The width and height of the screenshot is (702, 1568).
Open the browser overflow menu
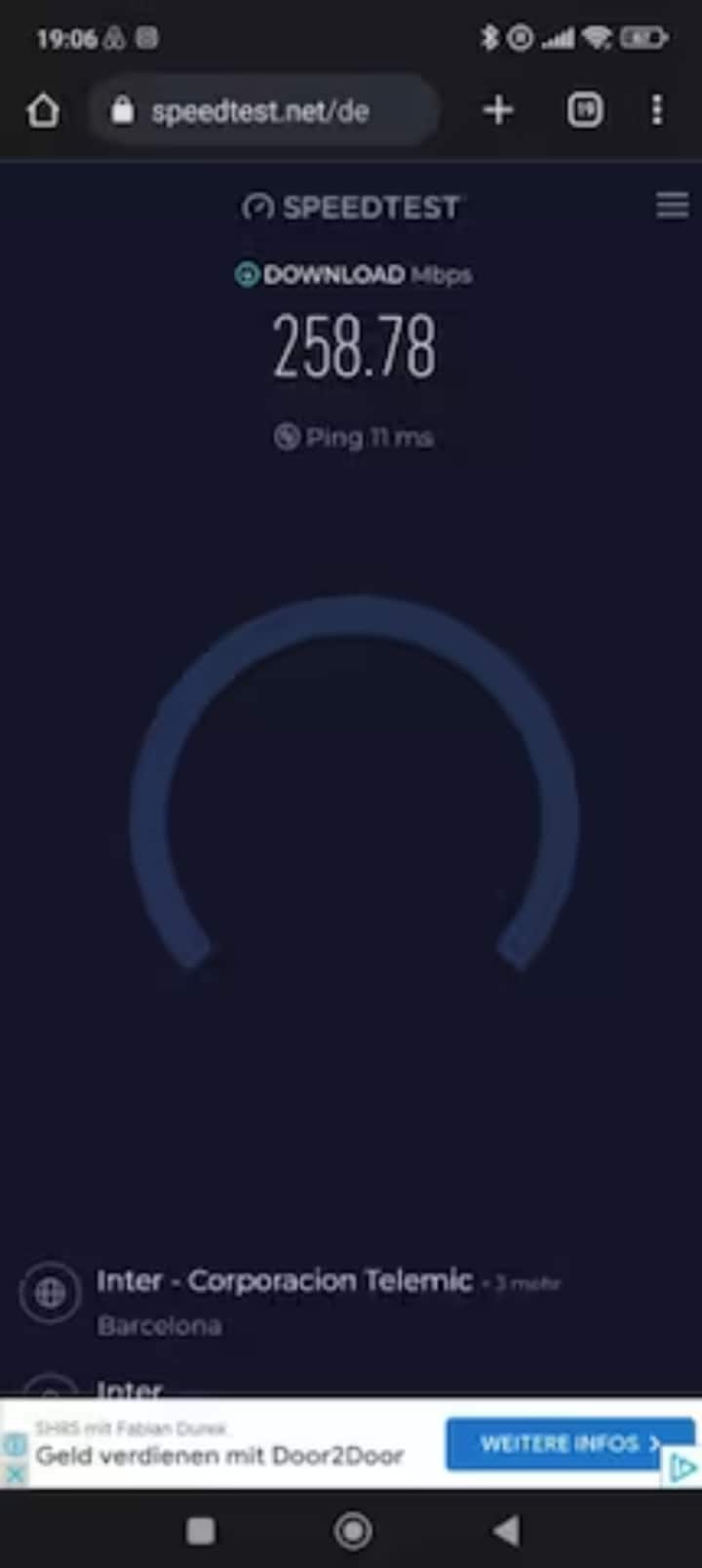pyautogui.click(x=657, y=110)
